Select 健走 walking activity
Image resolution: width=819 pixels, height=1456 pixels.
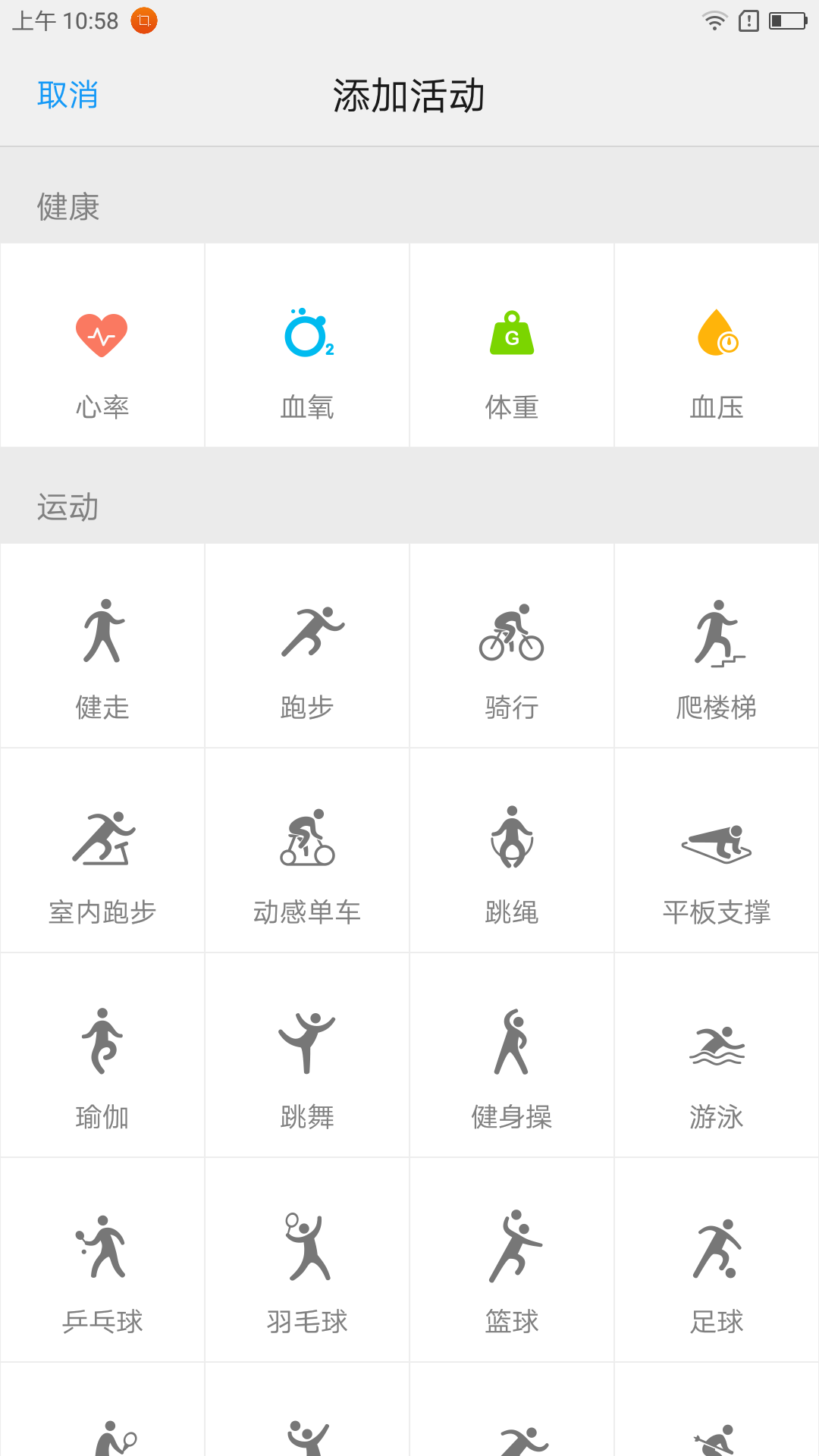click(102, 645)
